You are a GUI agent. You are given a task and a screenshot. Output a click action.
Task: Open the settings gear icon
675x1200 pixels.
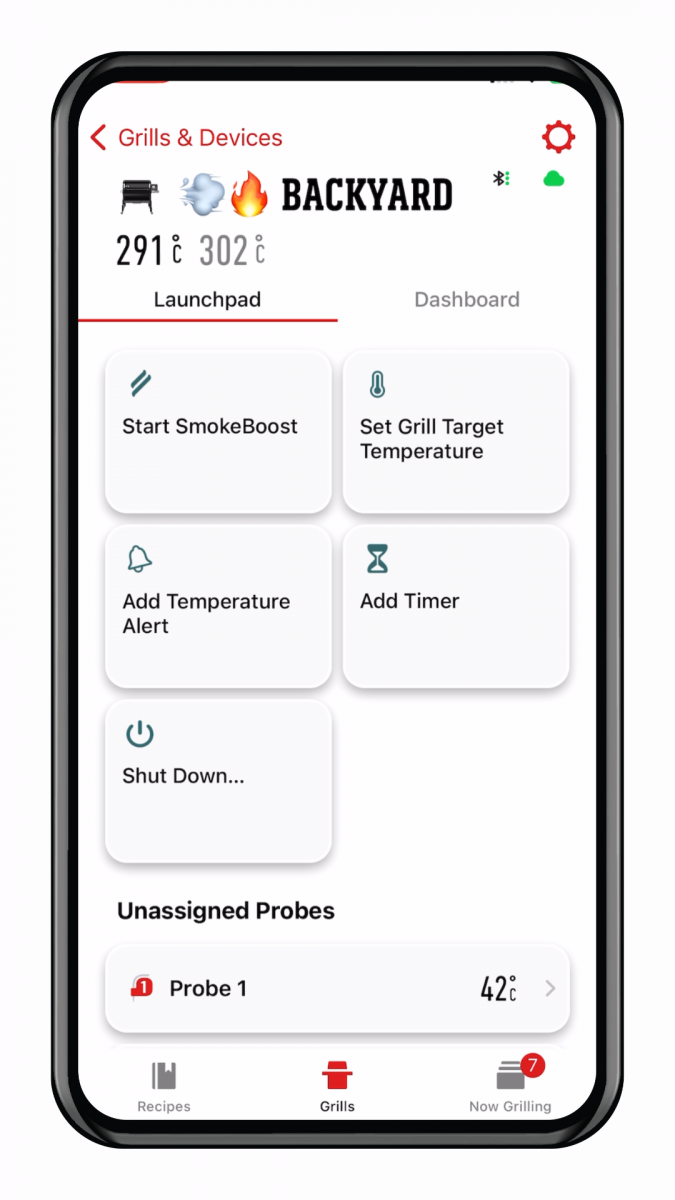coord(558,137)
